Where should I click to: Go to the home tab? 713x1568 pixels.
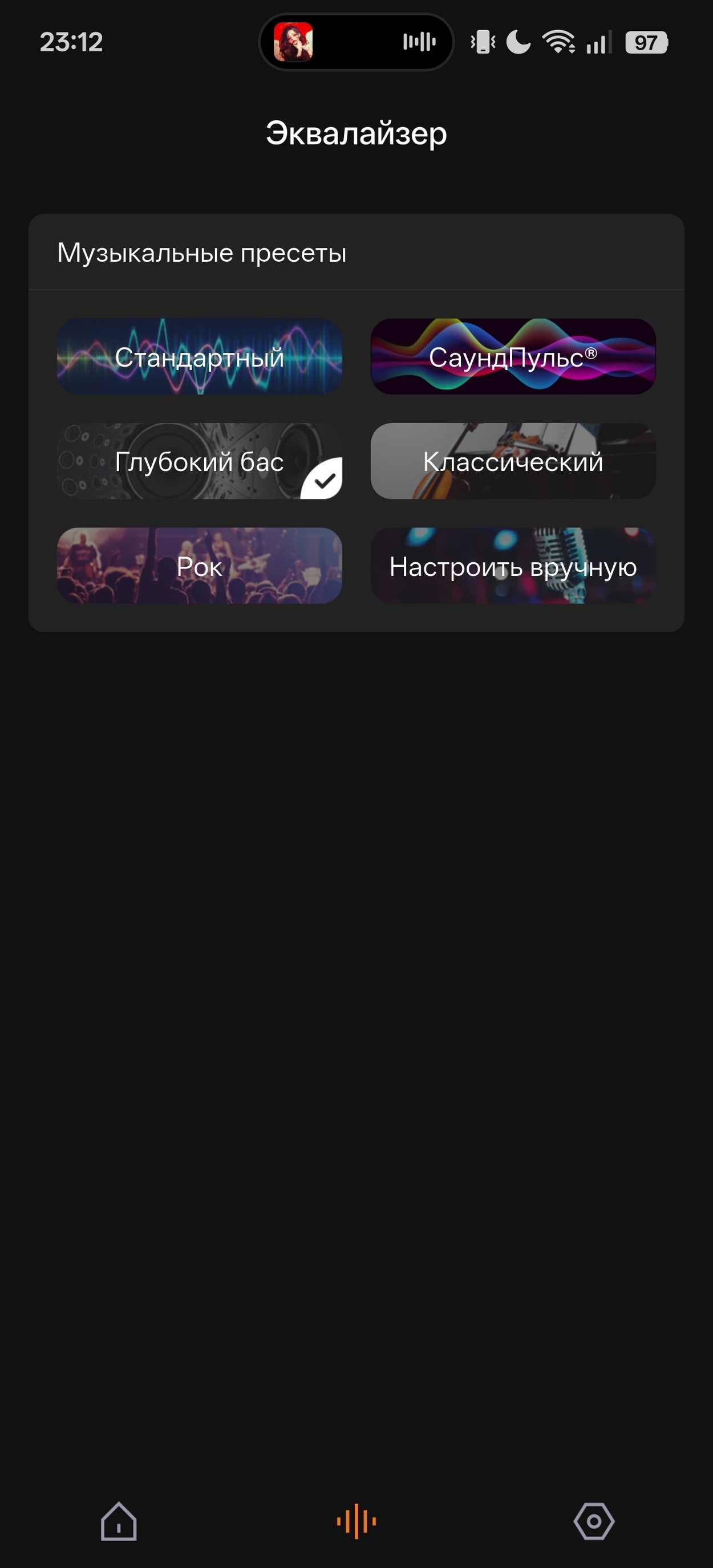click(x=119, y=1521)
